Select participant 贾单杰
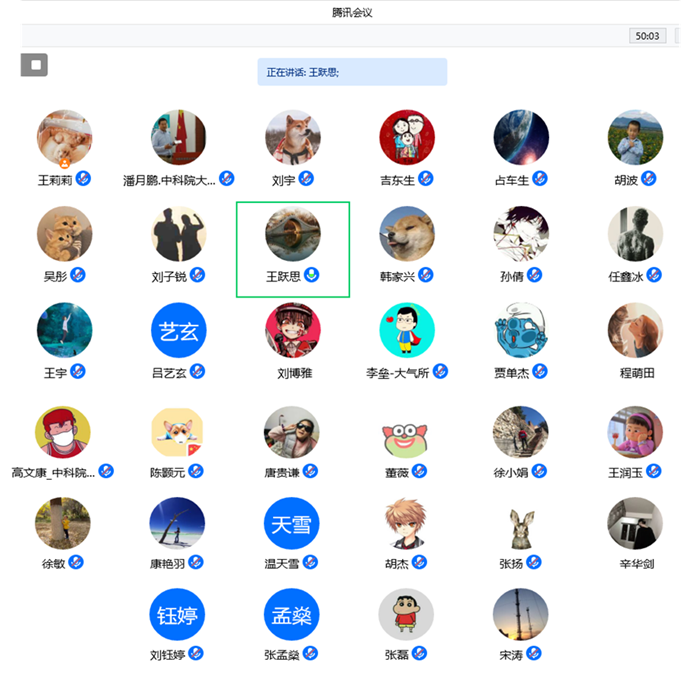Viewport: 700px width, 677px height. pyautogui.click(x=520, y=331)
